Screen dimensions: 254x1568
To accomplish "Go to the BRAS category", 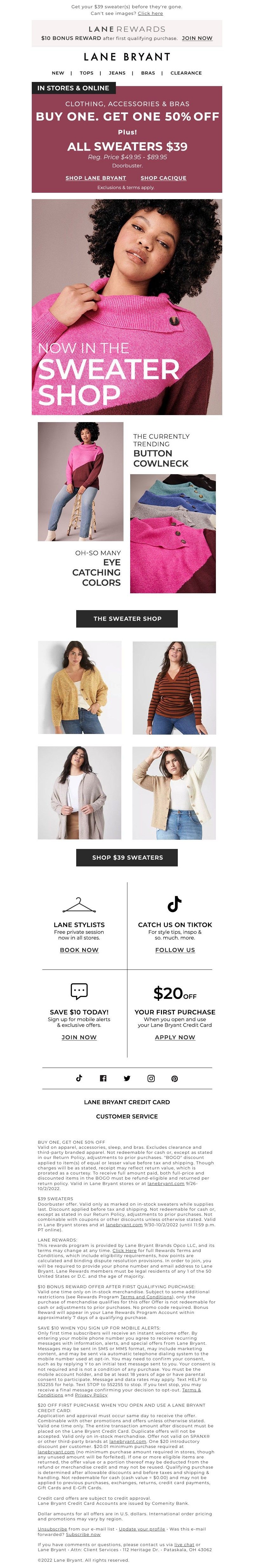I will click(147, 73).
